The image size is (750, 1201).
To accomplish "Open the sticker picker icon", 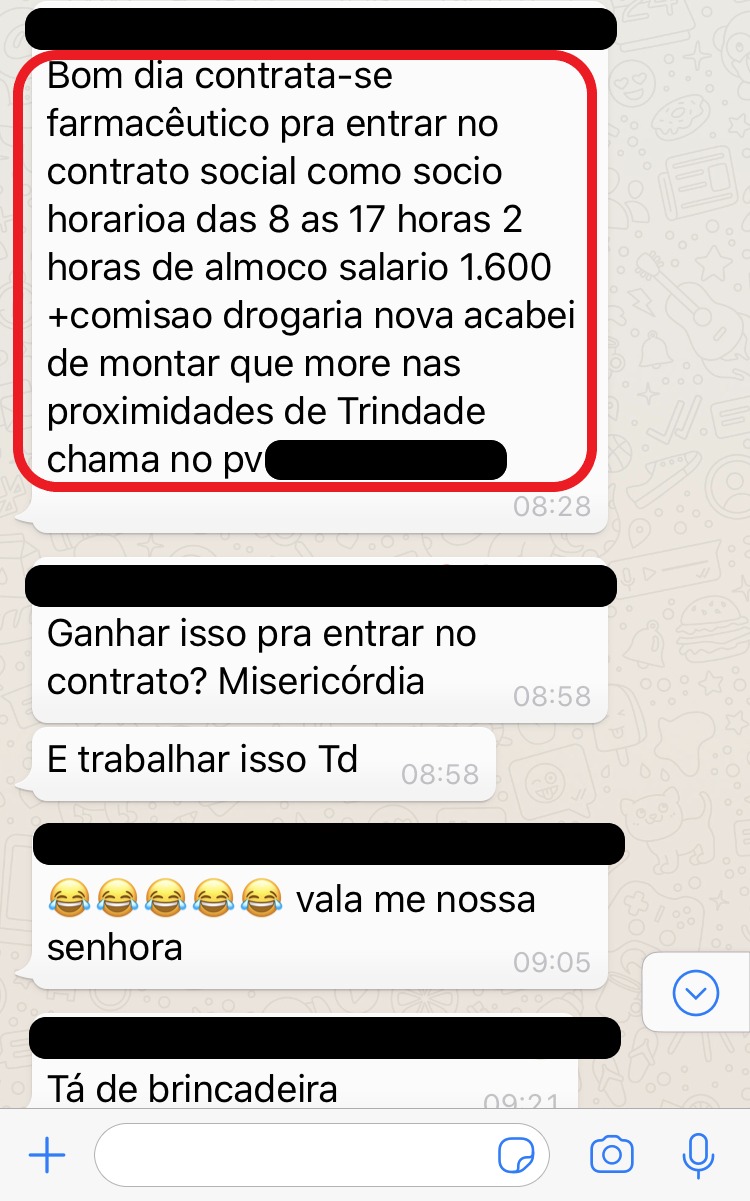I will pos(516,1157).
